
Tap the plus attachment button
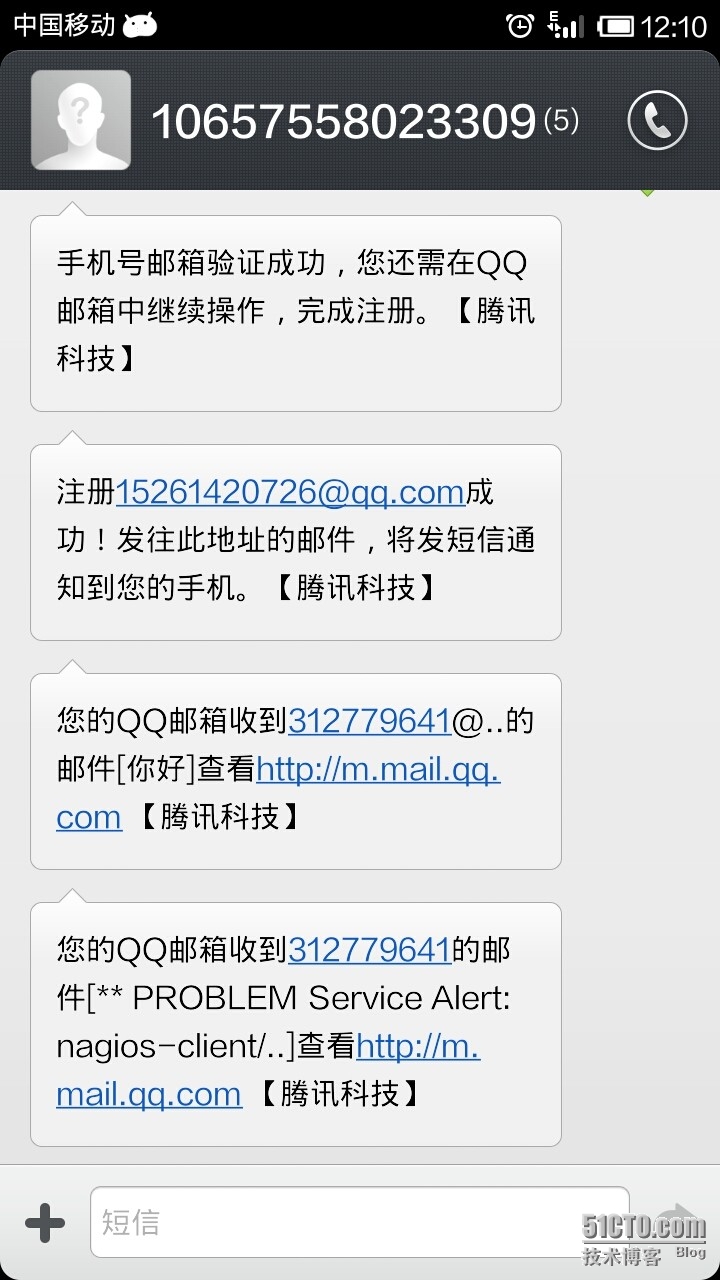pos(44,1222)
